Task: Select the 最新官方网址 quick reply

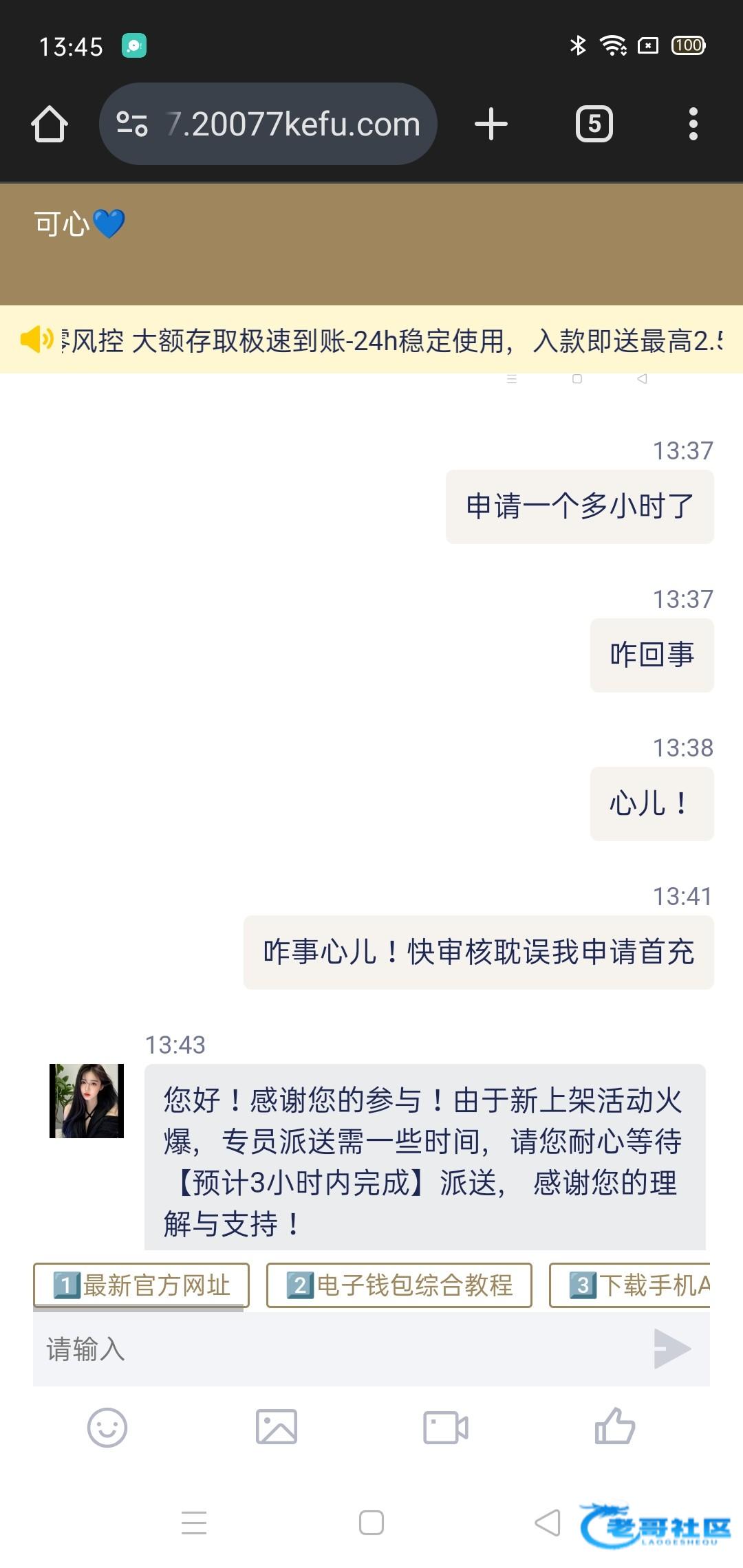Action: (141, 1285)
